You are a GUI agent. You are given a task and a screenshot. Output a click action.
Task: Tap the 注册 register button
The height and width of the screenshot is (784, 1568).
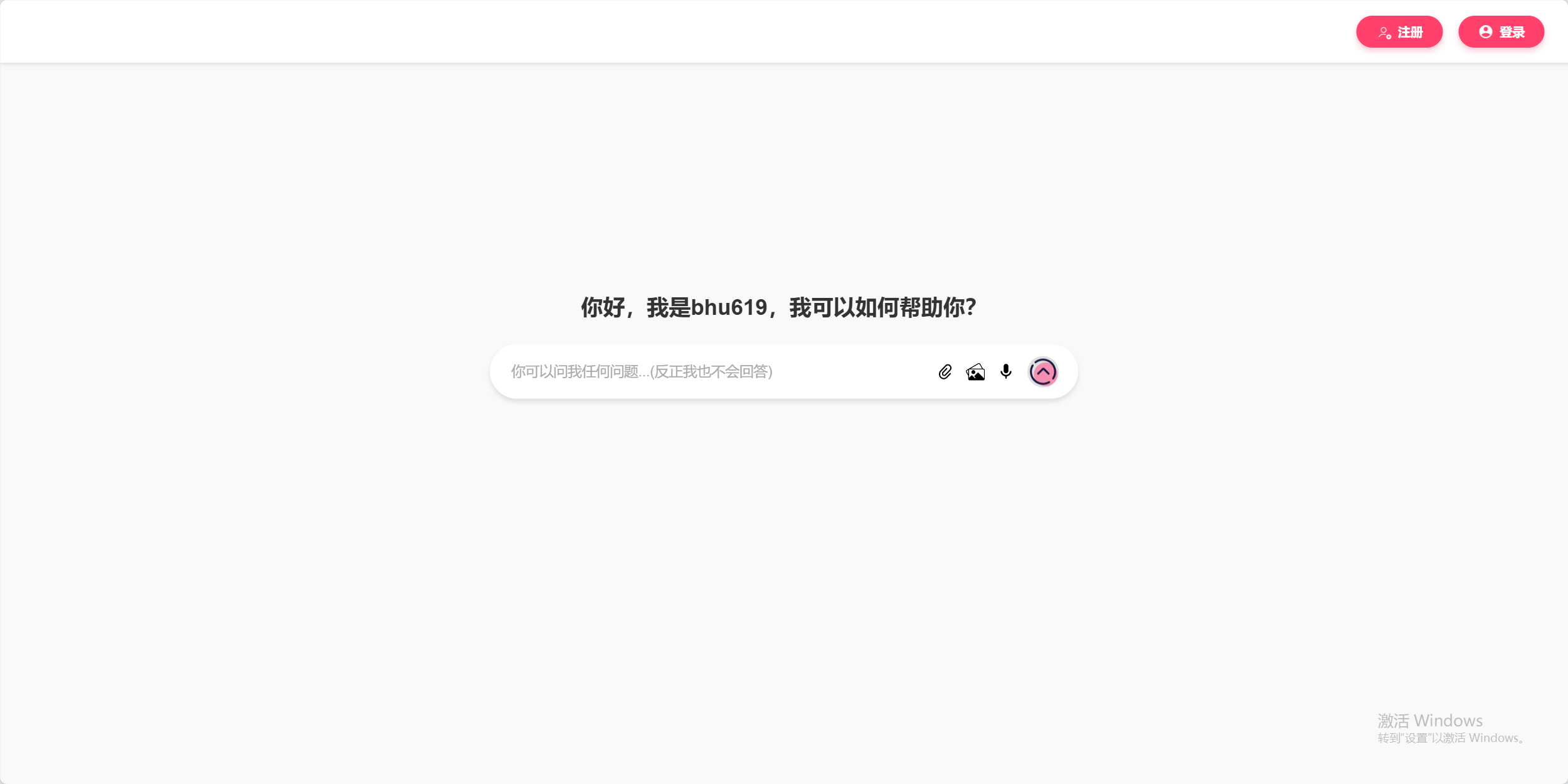1399,32
